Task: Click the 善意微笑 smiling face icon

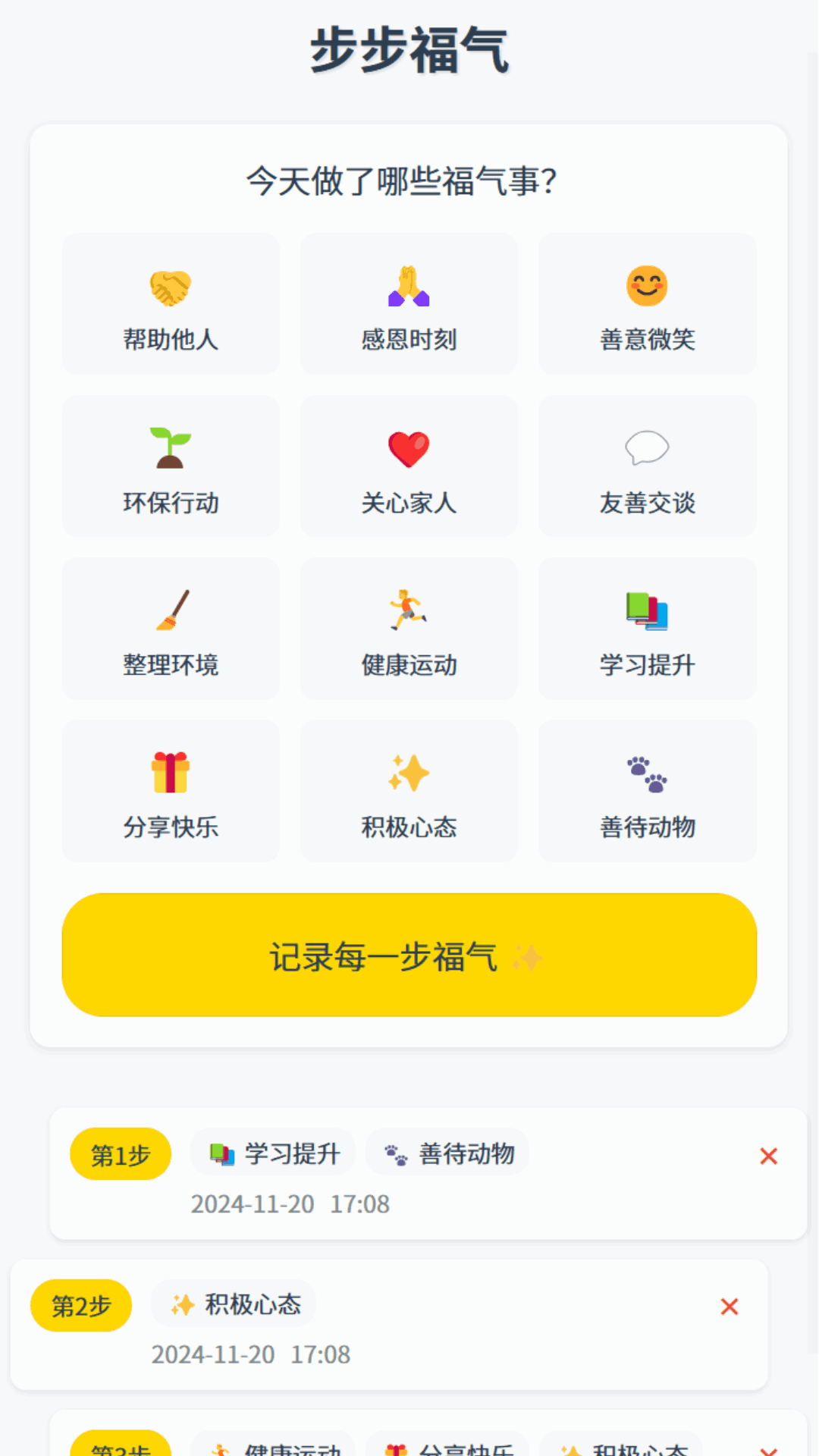Action: coord(647,286)
